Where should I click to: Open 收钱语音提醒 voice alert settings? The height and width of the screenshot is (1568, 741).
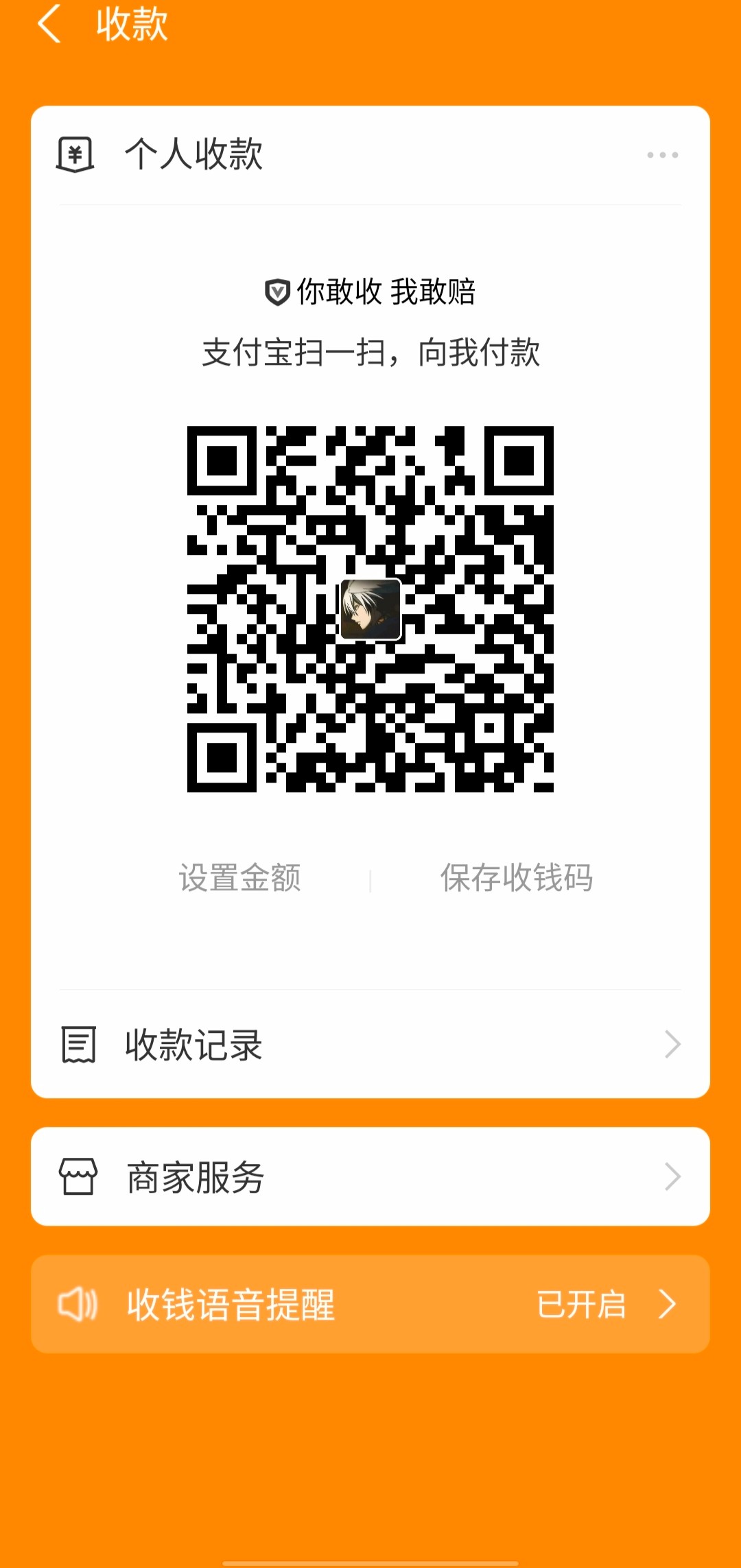coord(370,1304)
